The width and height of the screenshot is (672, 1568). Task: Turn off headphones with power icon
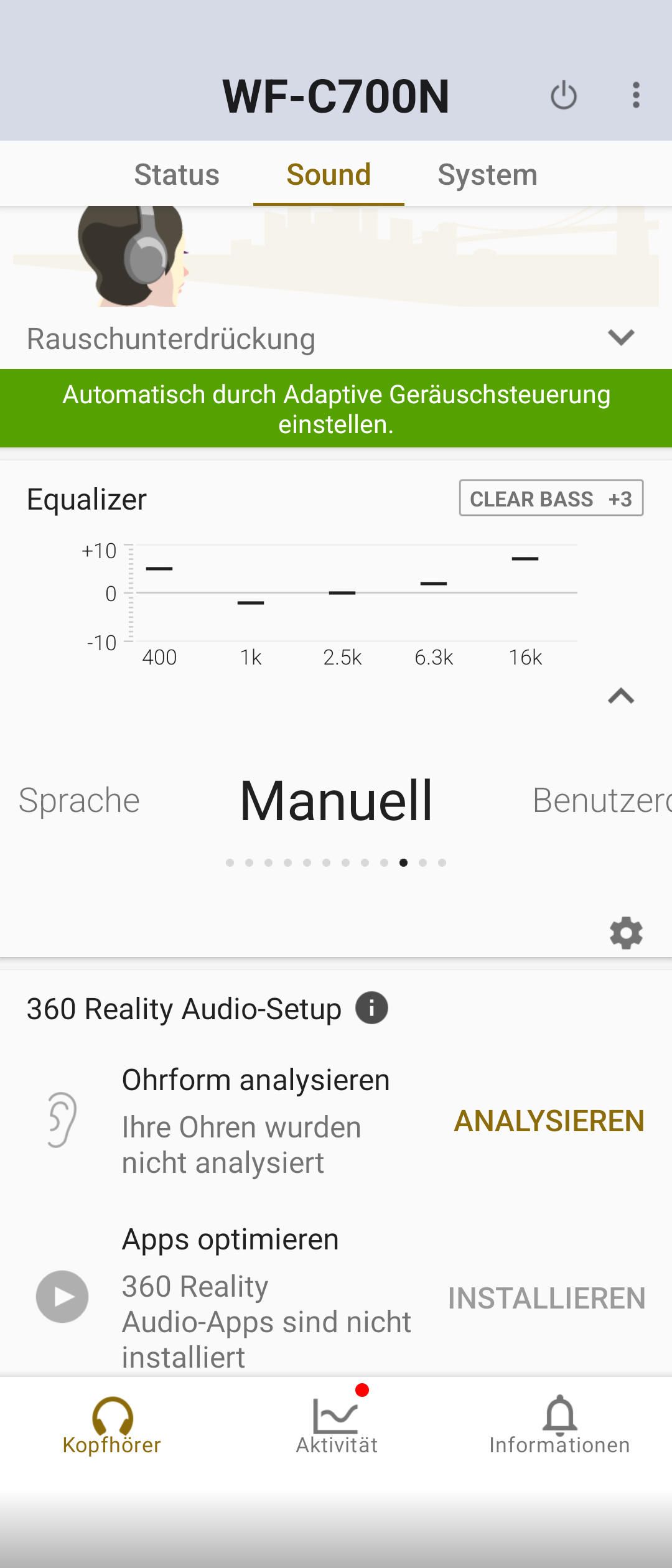point(563,95)
